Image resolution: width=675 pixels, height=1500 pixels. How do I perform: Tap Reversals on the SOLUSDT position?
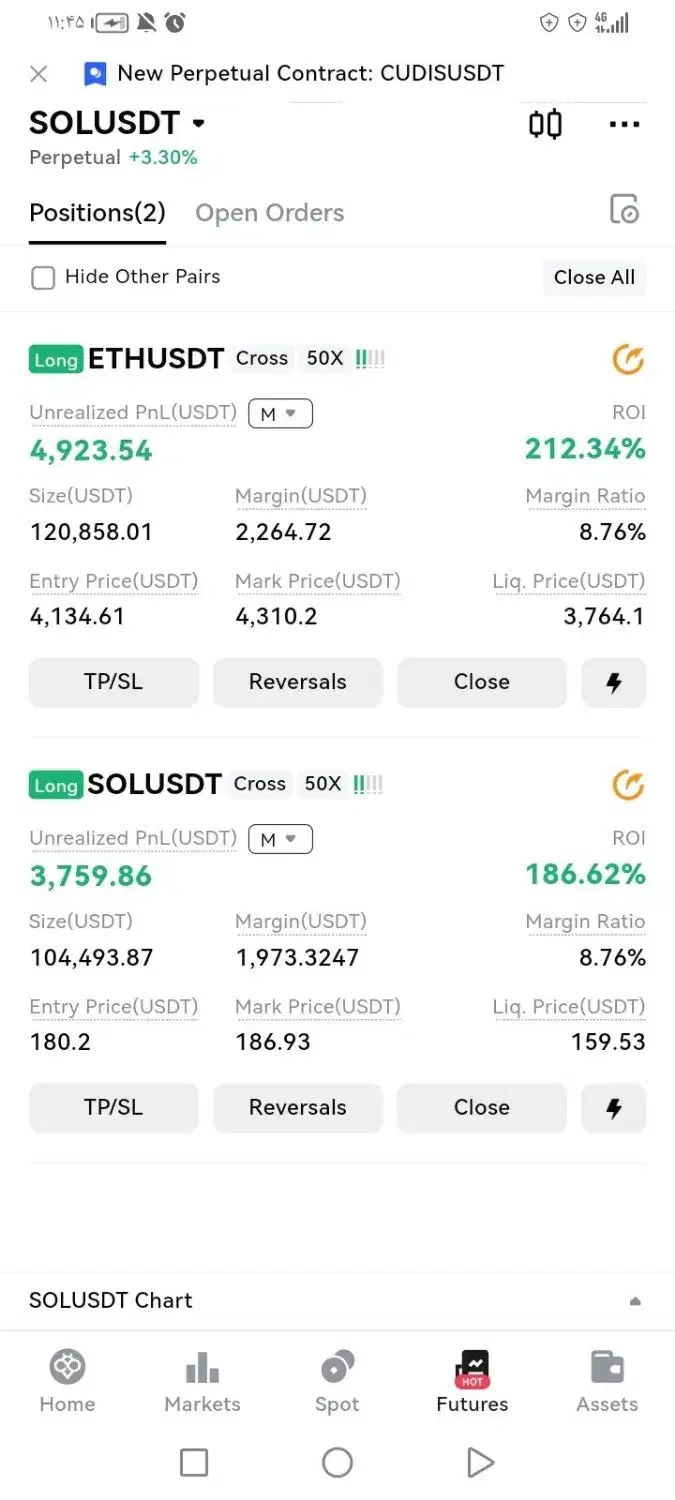point(297,1108)
